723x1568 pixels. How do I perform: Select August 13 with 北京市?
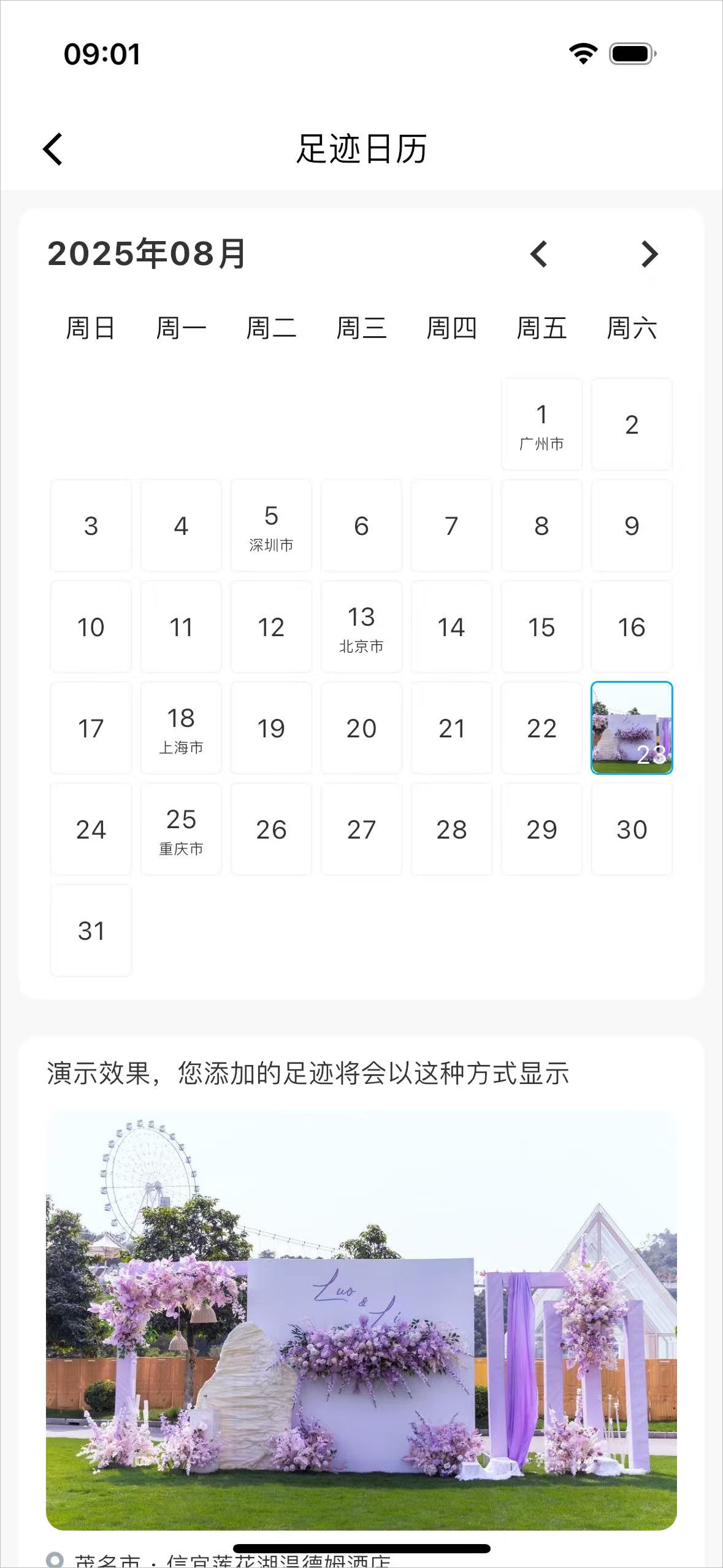(361, 627)
